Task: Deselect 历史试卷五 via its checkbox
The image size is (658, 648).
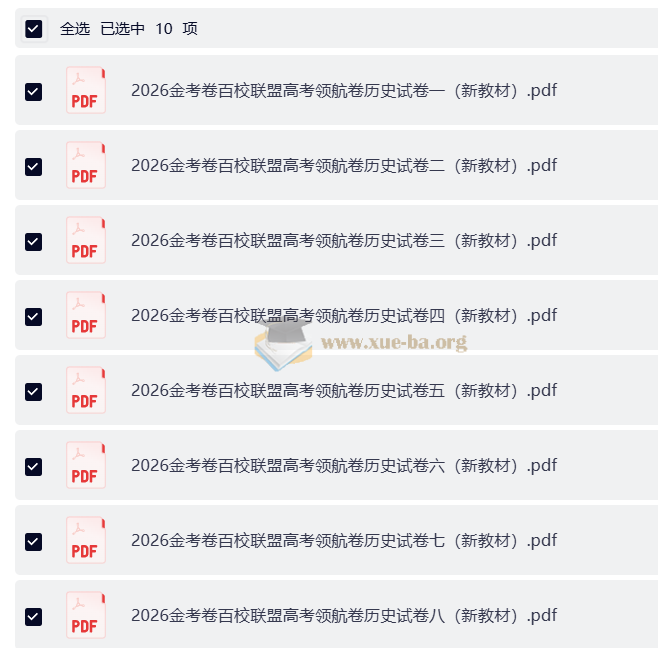Action: (x=33, y=391)
